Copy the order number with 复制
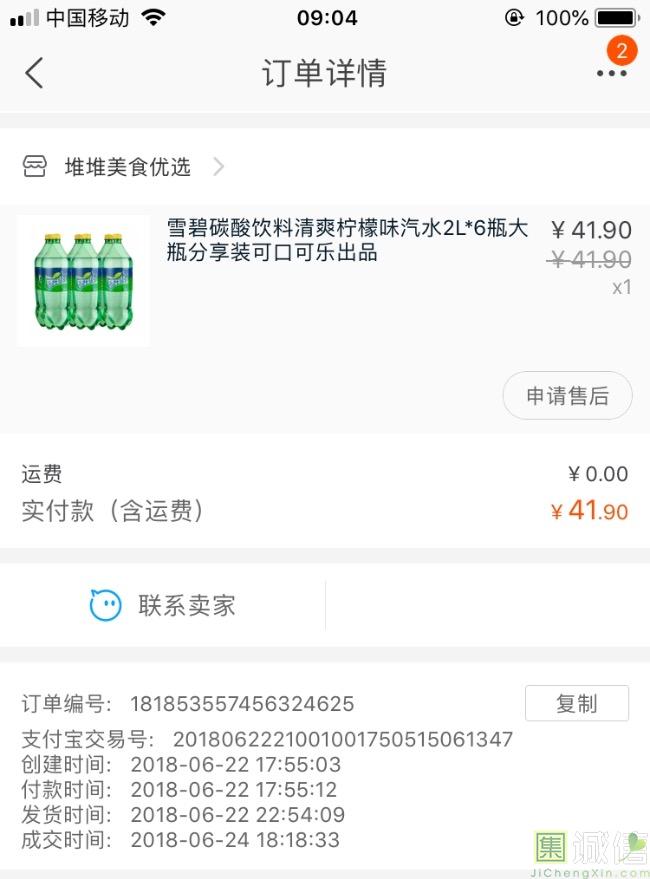The image size is (650, 879). pos(576,703)
